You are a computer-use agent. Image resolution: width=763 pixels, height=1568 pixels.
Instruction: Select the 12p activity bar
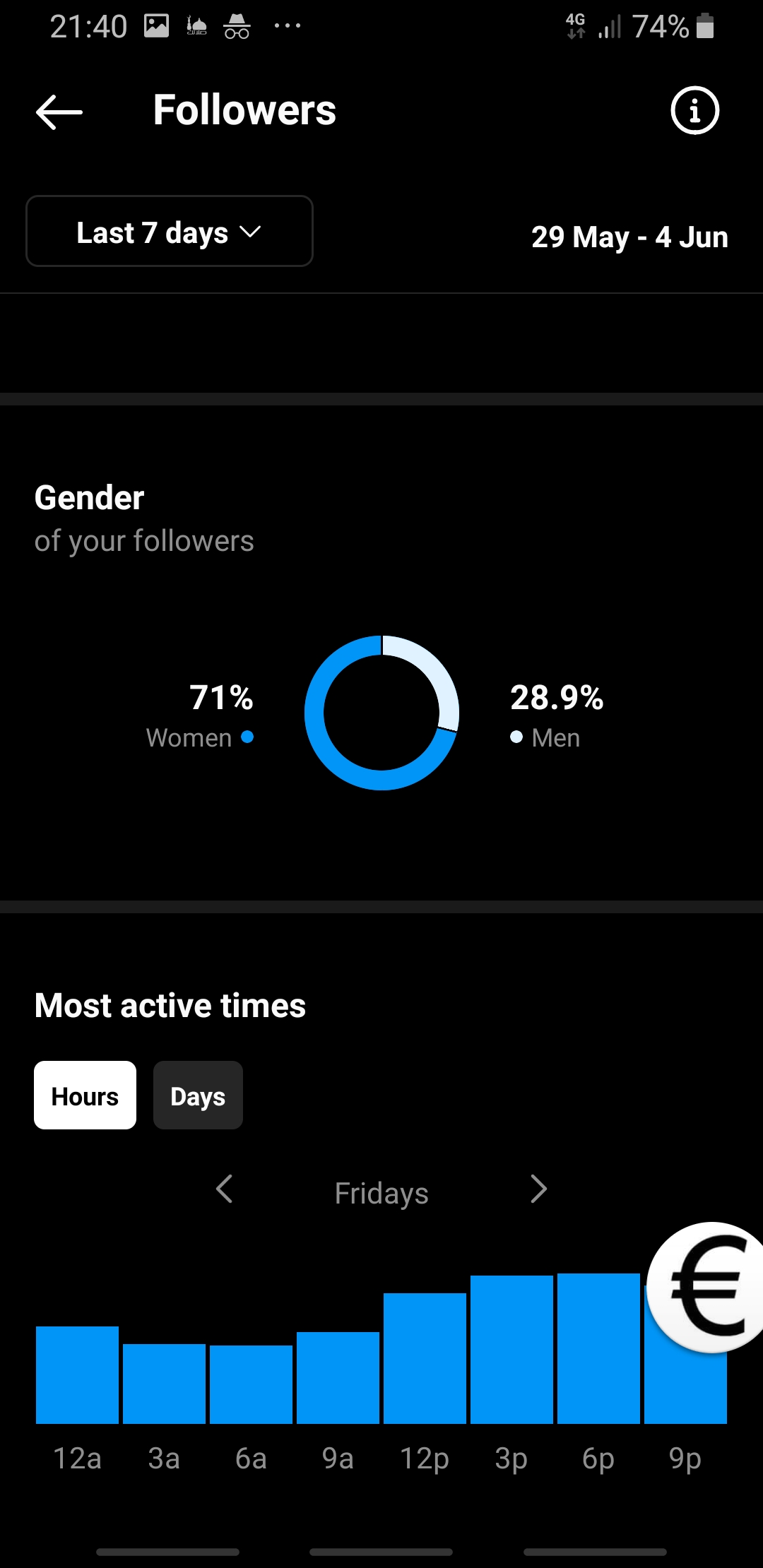[x=425, y=1358]
